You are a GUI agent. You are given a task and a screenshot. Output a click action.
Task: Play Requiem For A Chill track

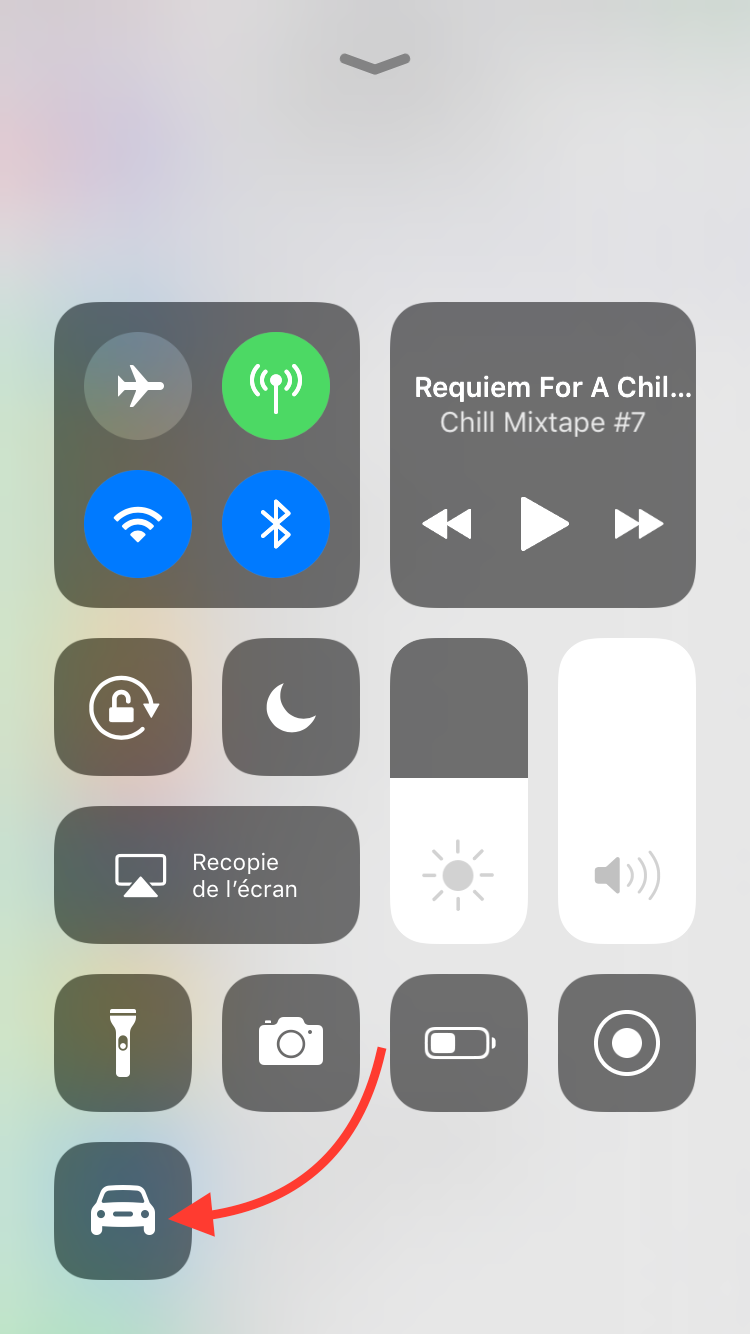pos(544,523)
